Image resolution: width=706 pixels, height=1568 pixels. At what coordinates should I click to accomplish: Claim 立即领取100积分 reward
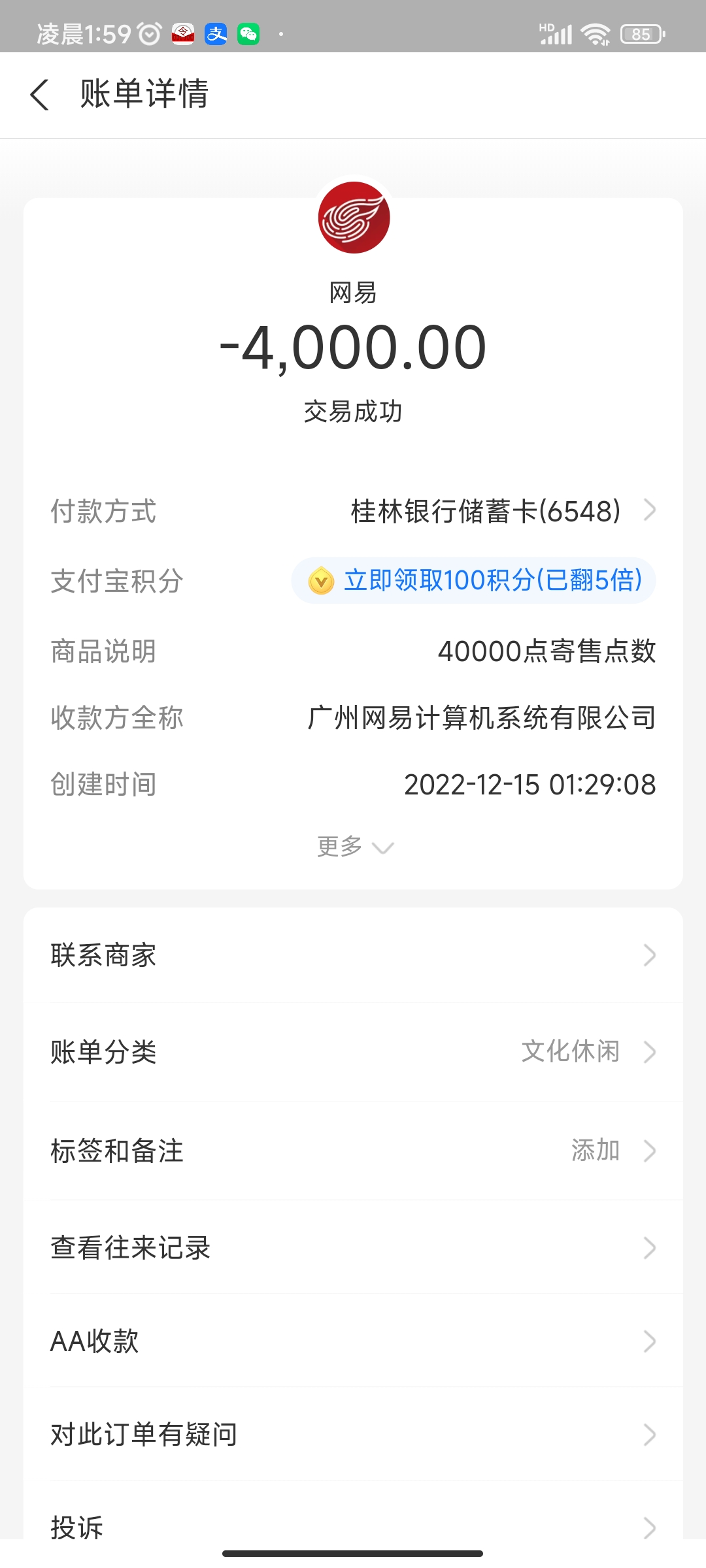[x=473, y=580]
